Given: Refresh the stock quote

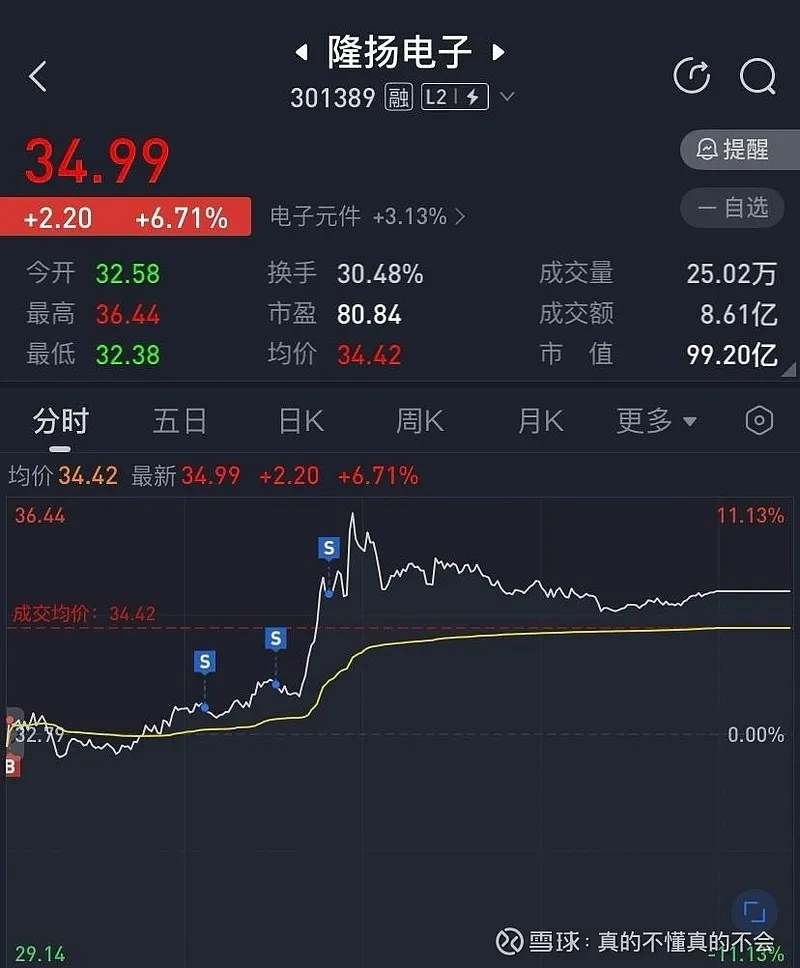Looking at the screenshot, I should point(692,76).
